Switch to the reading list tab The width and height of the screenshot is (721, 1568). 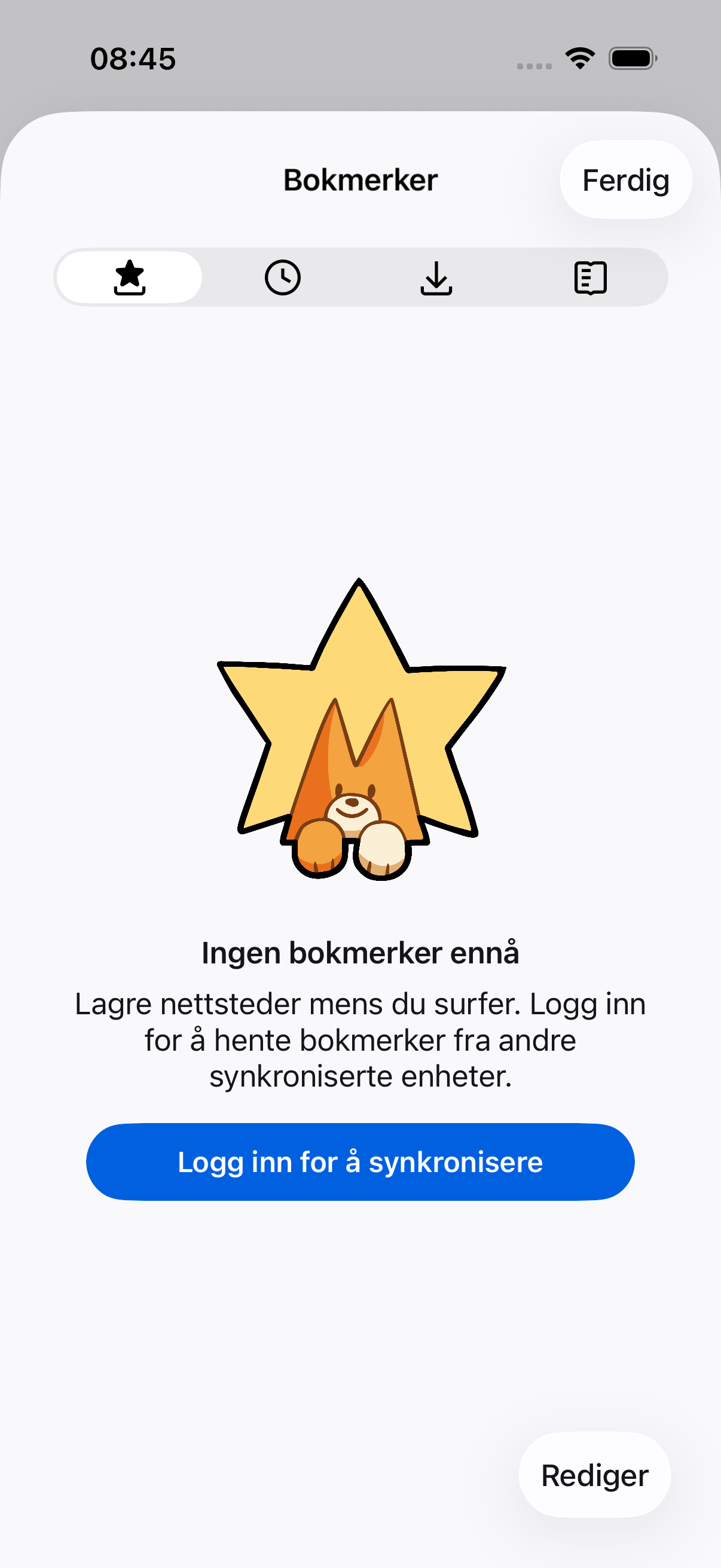pos(590,277)
